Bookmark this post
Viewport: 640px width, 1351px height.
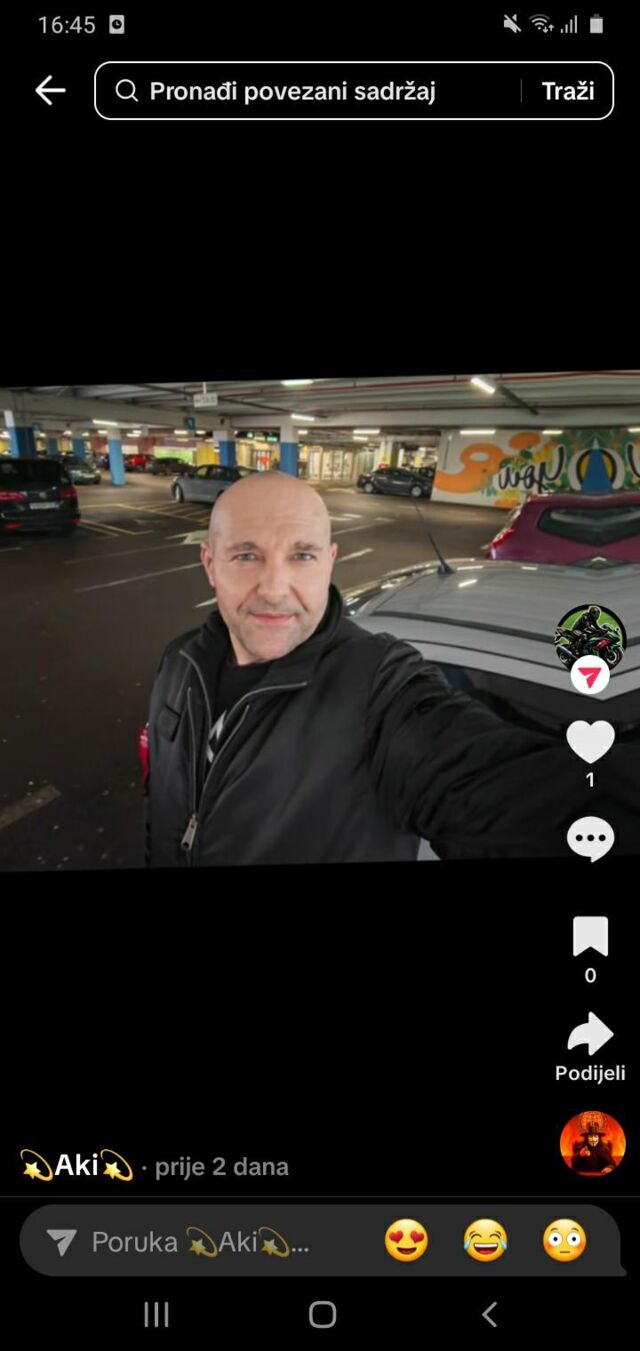pyautogui.click(x=590, y=937)
